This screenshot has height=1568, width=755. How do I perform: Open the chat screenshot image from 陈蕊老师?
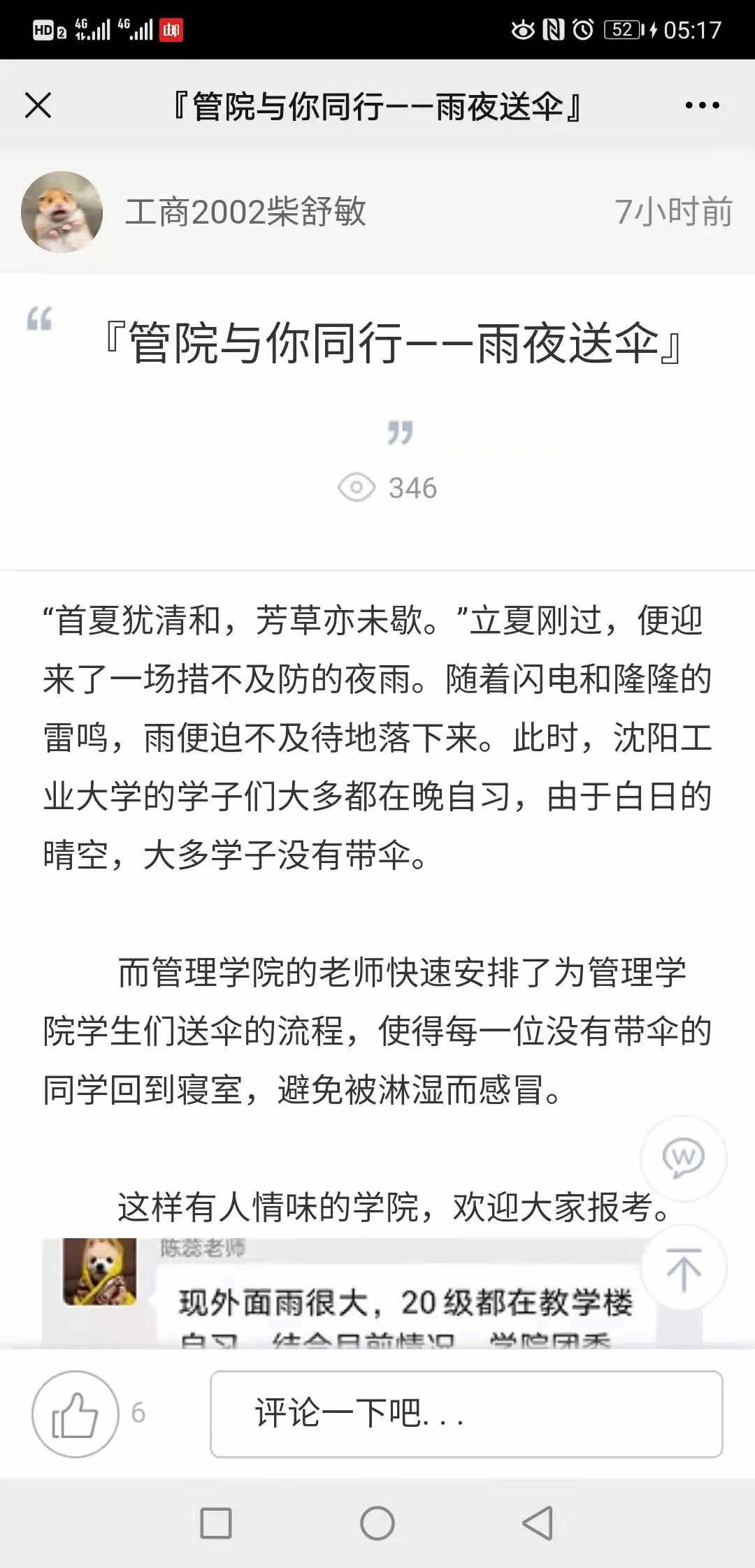click(372, 1293)
